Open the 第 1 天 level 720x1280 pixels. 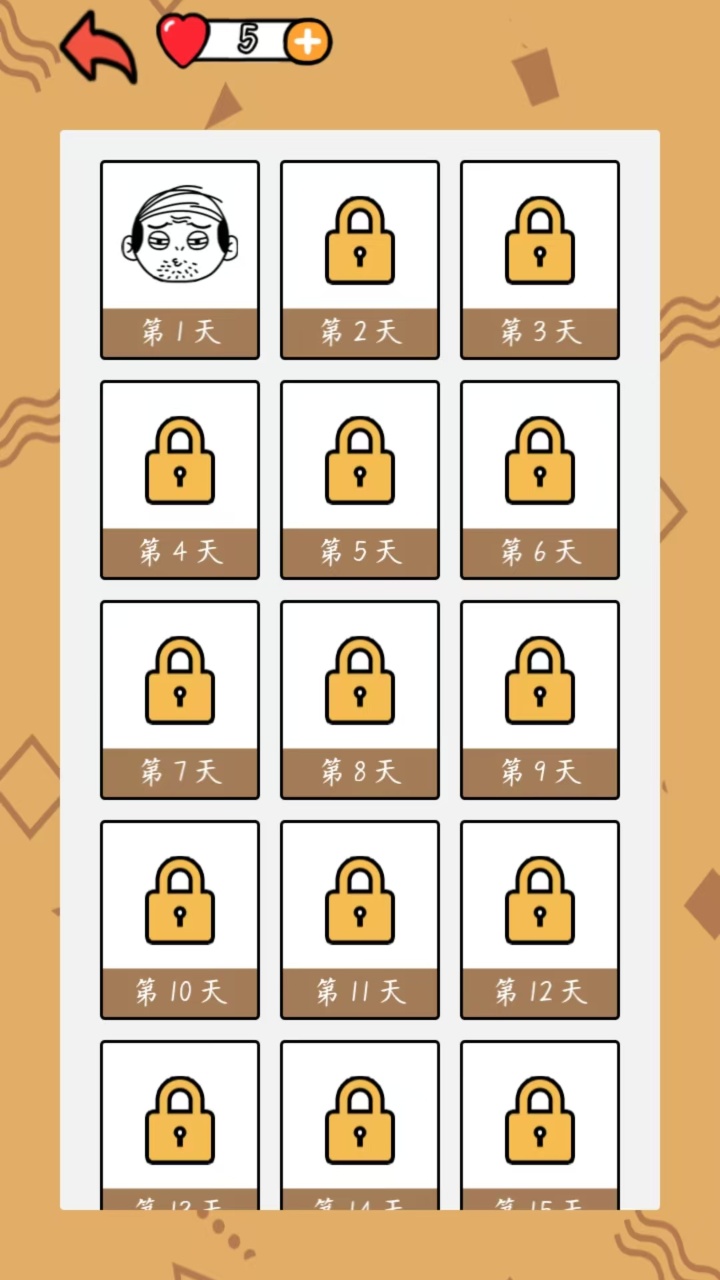180,259
